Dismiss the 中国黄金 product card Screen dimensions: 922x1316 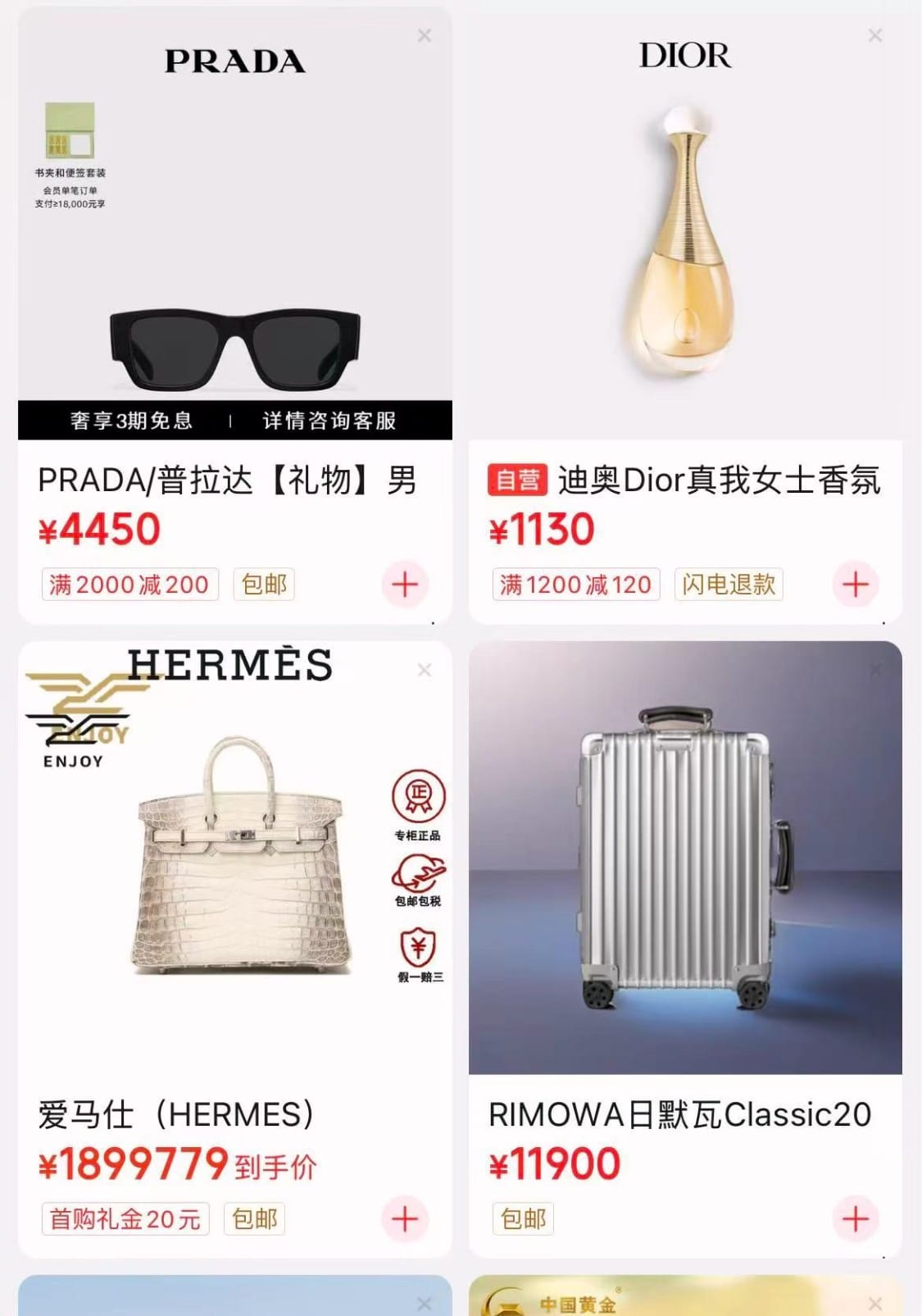tap(875, 1304)
